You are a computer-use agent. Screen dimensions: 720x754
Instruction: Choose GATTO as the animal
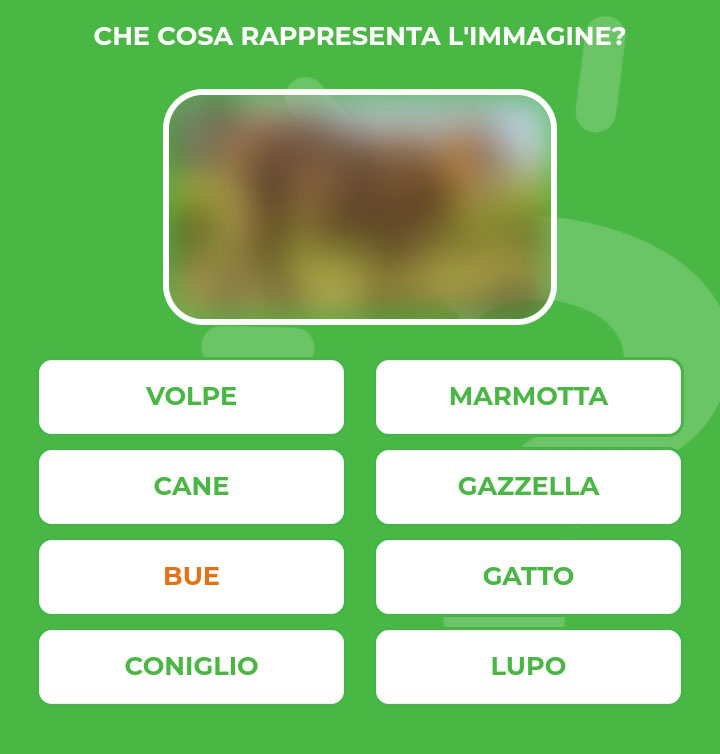point(528,577)
